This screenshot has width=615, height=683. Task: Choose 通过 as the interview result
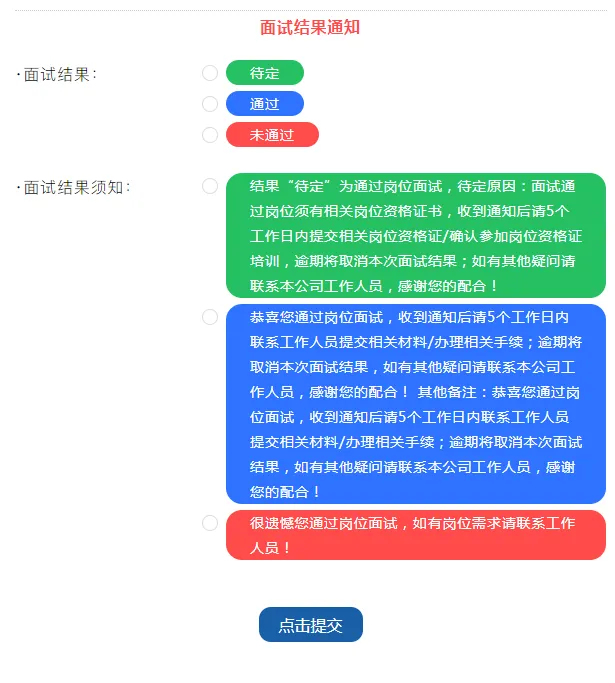210,104
